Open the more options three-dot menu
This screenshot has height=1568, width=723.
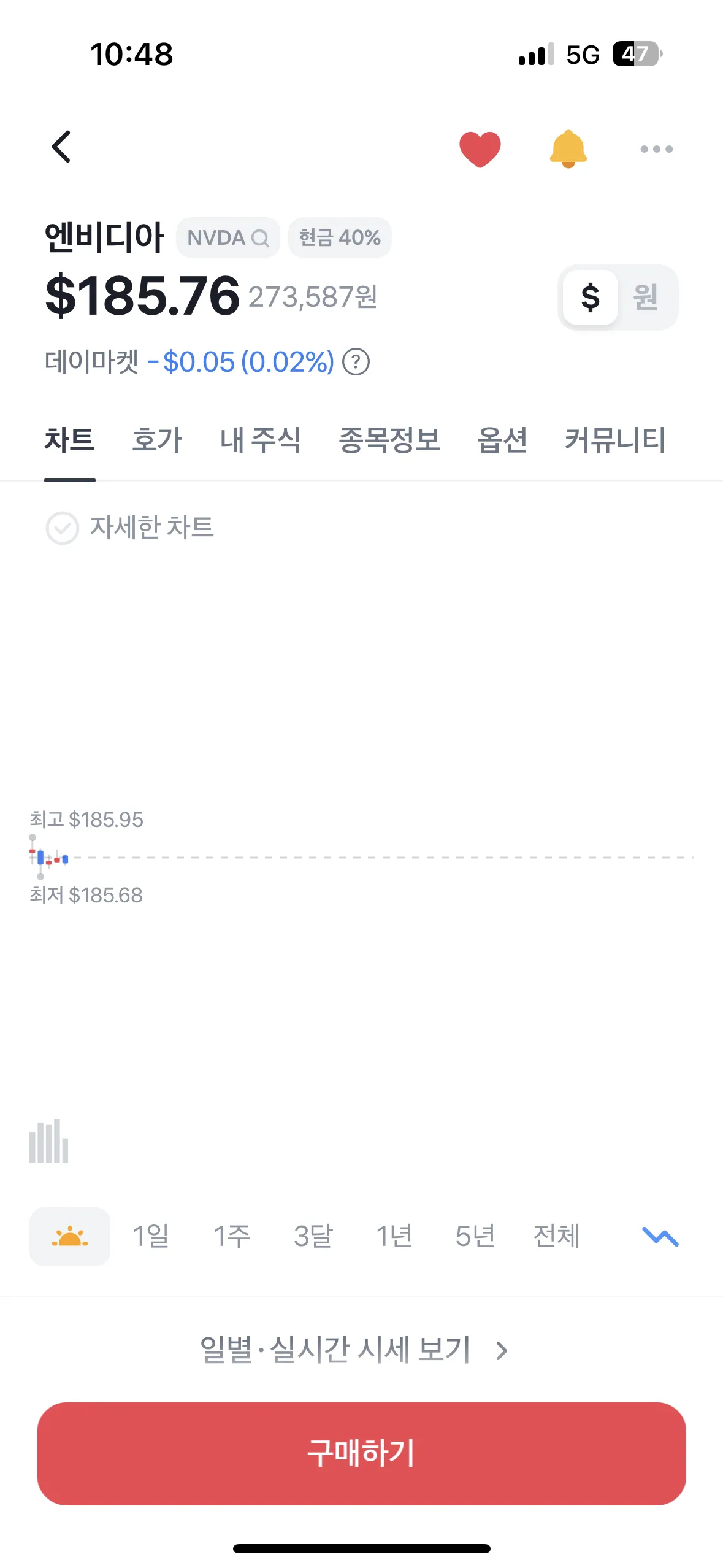pyautogui.click(x=655, y=148)
